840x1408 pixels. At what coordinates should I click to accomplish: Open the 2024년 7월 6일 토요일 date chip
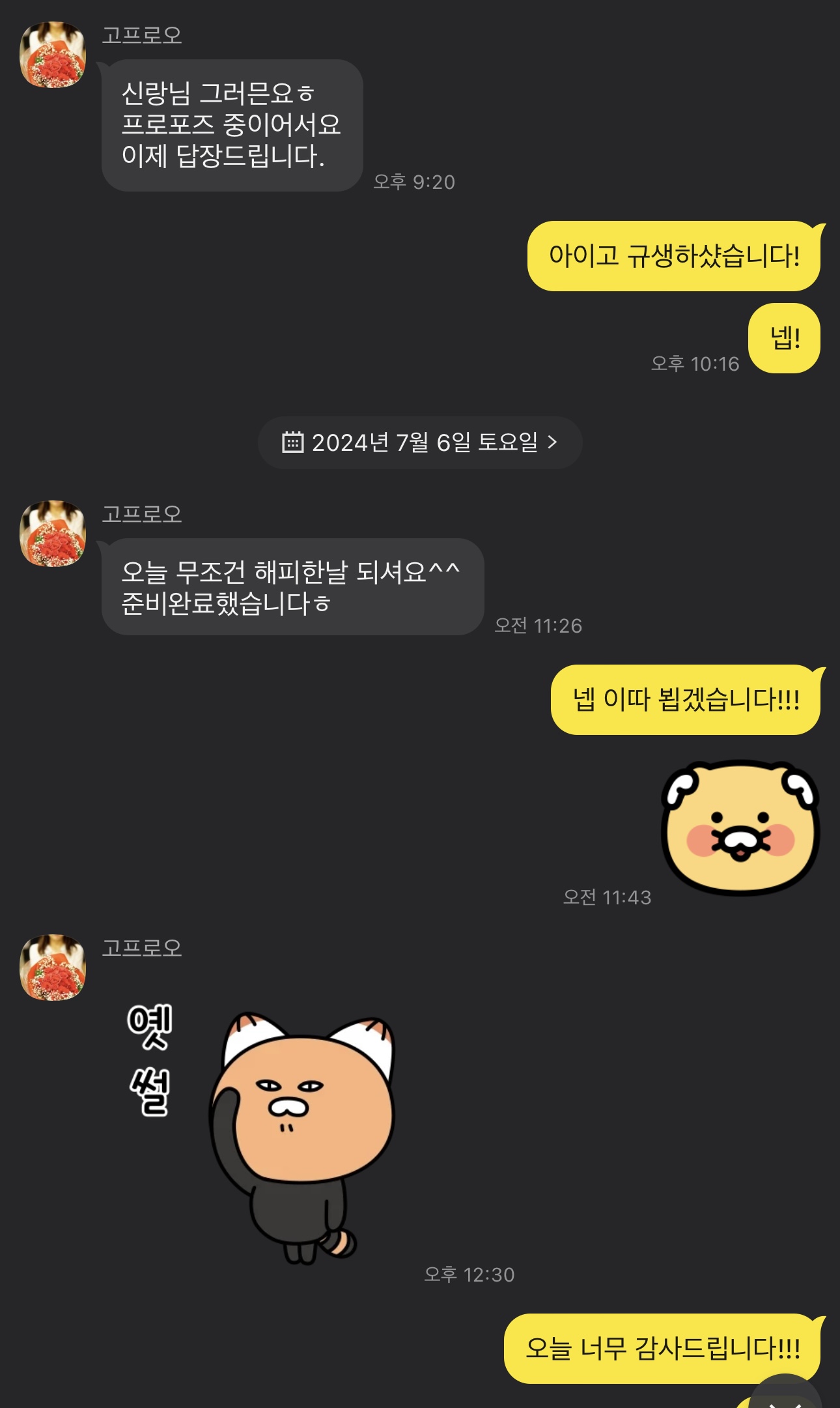coord(420,442)
